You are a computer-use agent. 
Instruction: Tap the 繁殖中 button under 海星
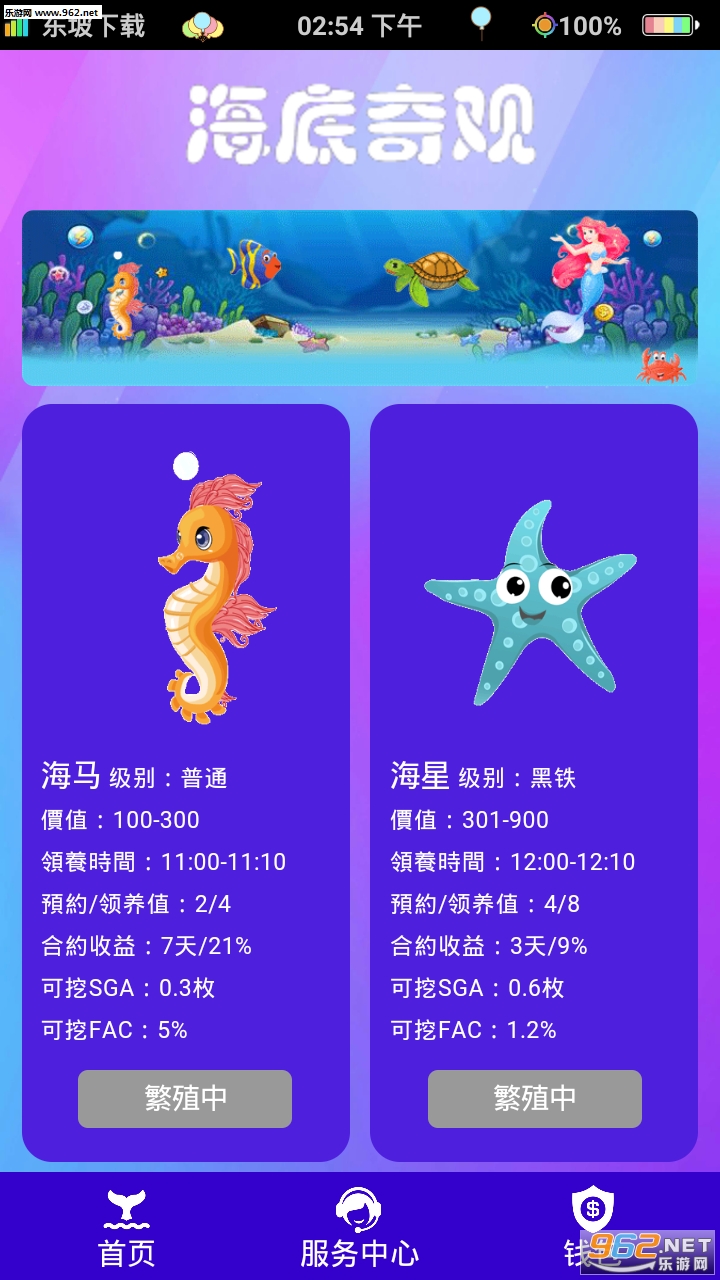click(x=535, y=1098)
